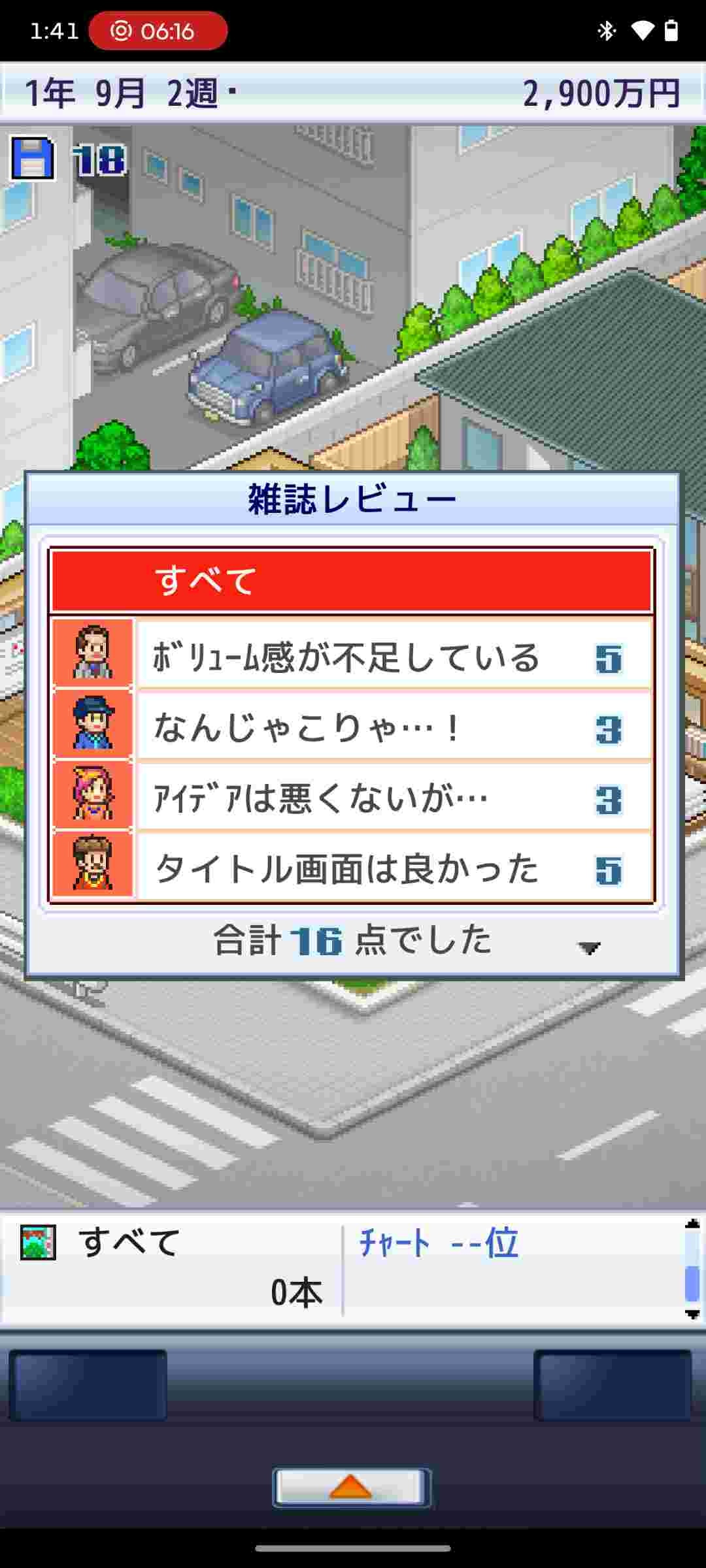Tap the orange up arrow button

(352, 1488)
